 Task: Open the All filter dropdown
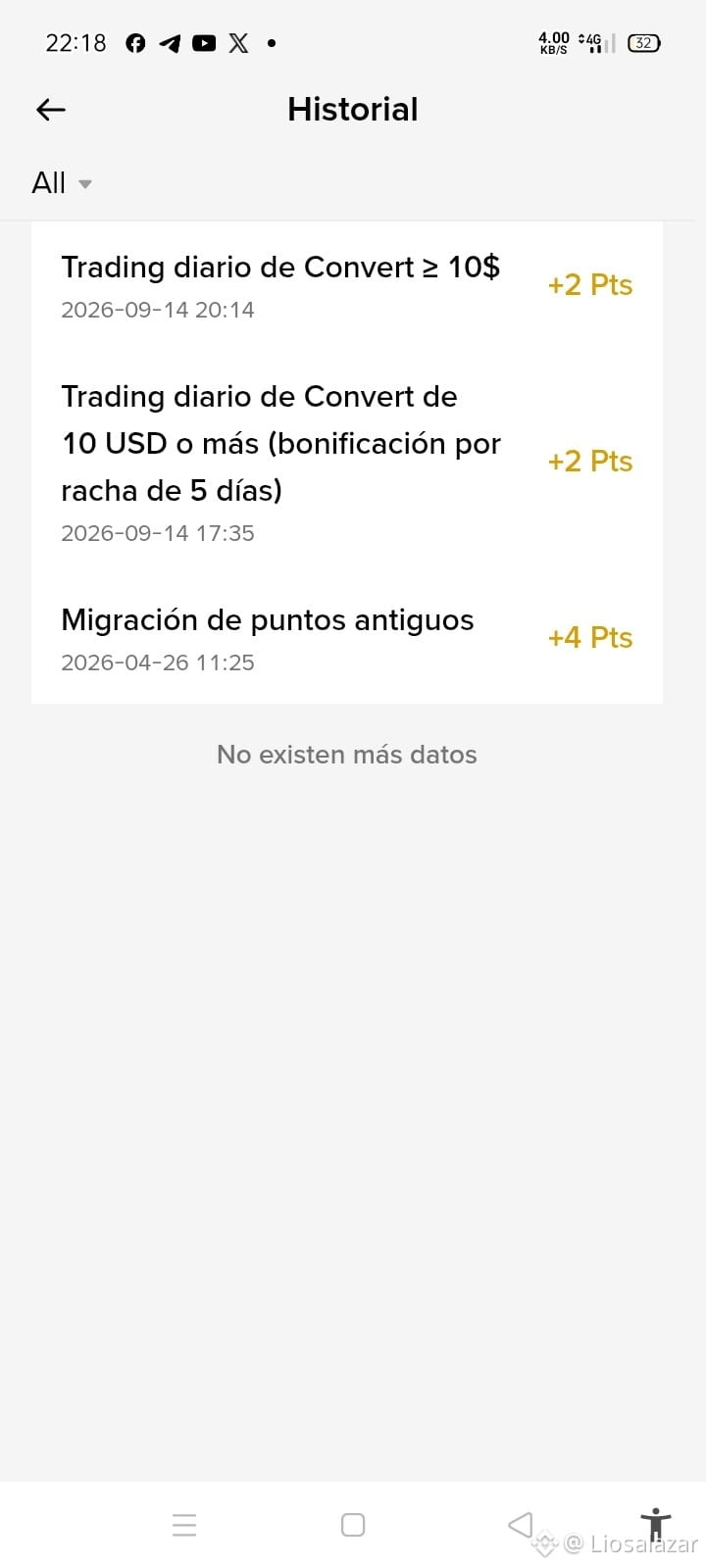(x=62, y=183)
